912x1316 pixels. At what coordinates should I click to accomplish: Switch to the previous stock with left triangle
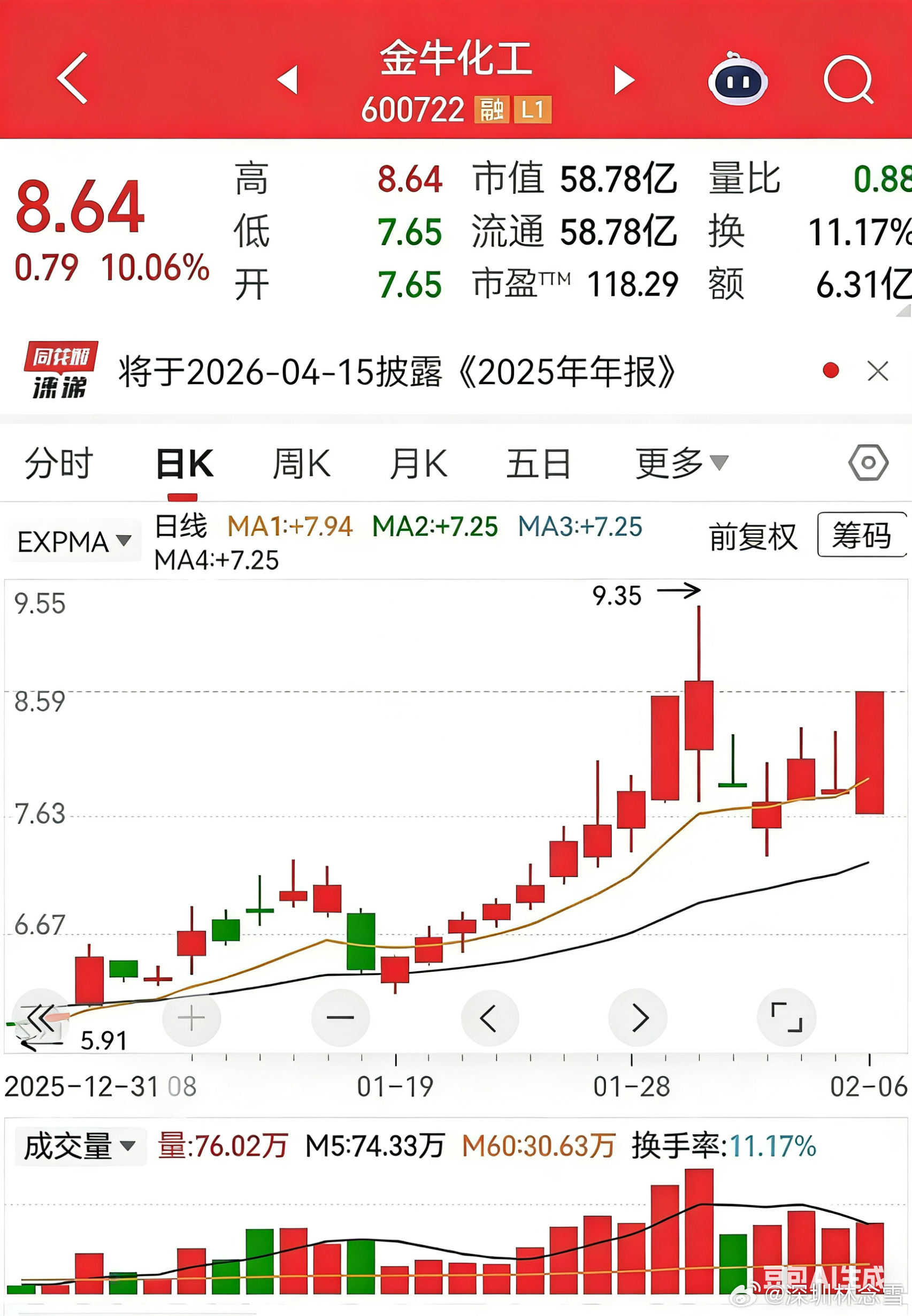tap(287, 79)
